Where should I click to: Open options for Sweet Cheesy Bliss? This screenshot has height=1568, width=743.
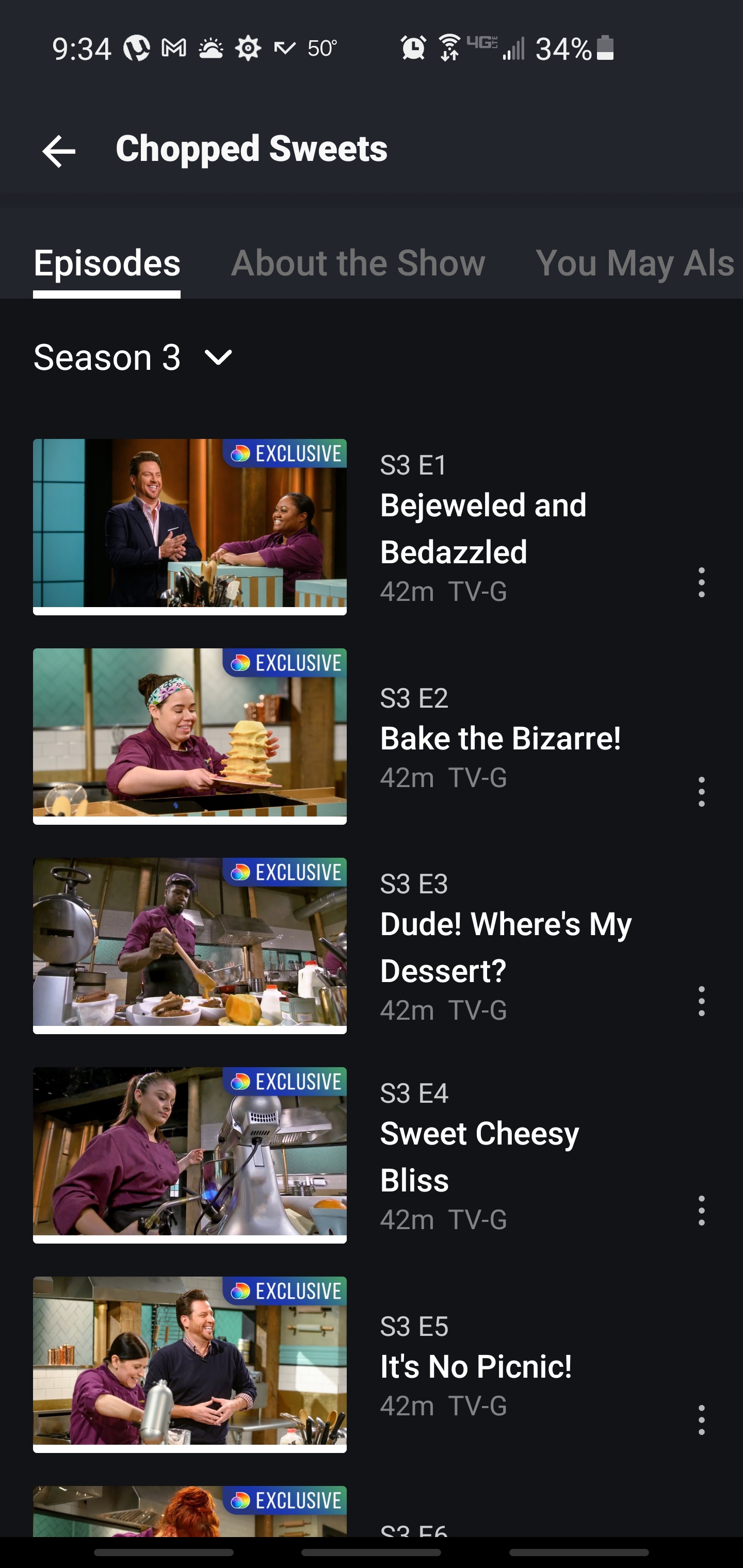pos(701,1211)
